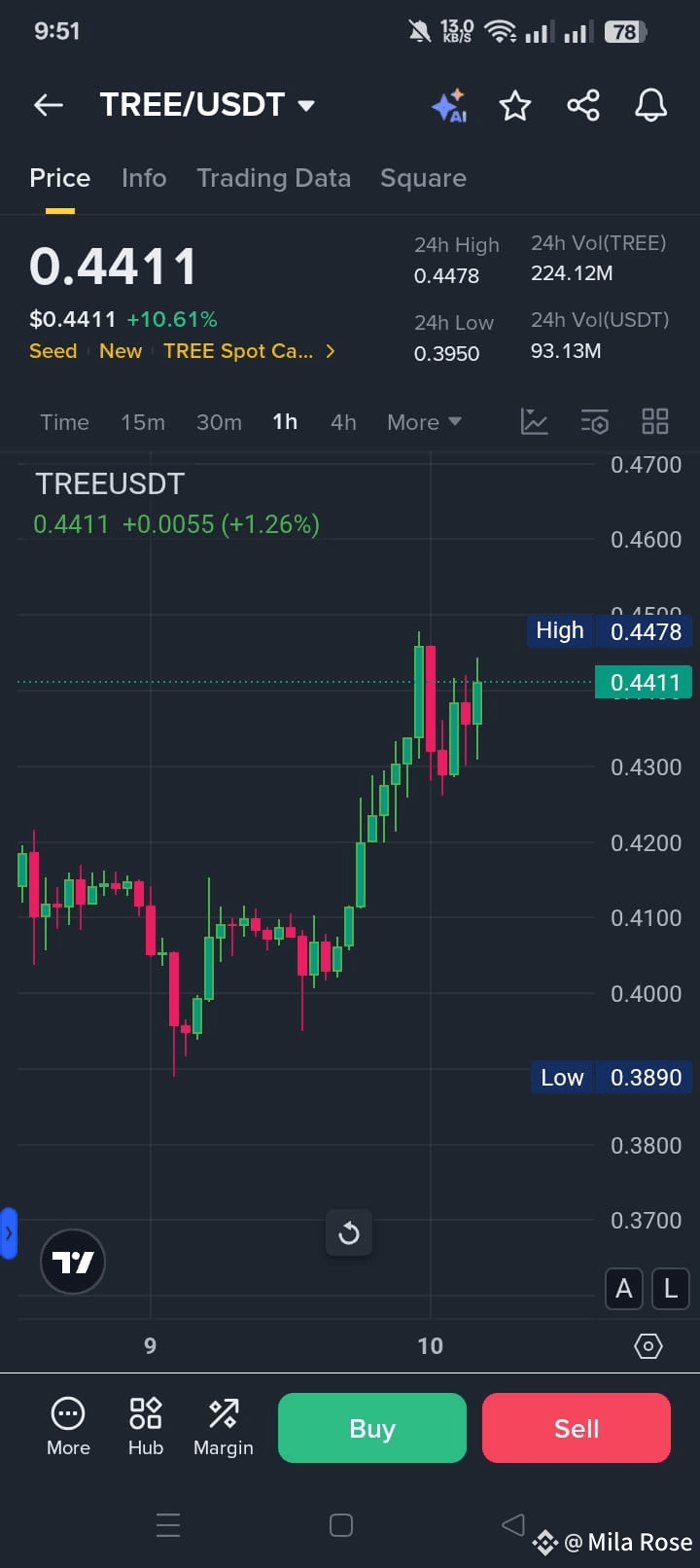The height and width of the screenshot is (1568, 700).
Task: Open the Square tab
Action: tap(423, 178)
